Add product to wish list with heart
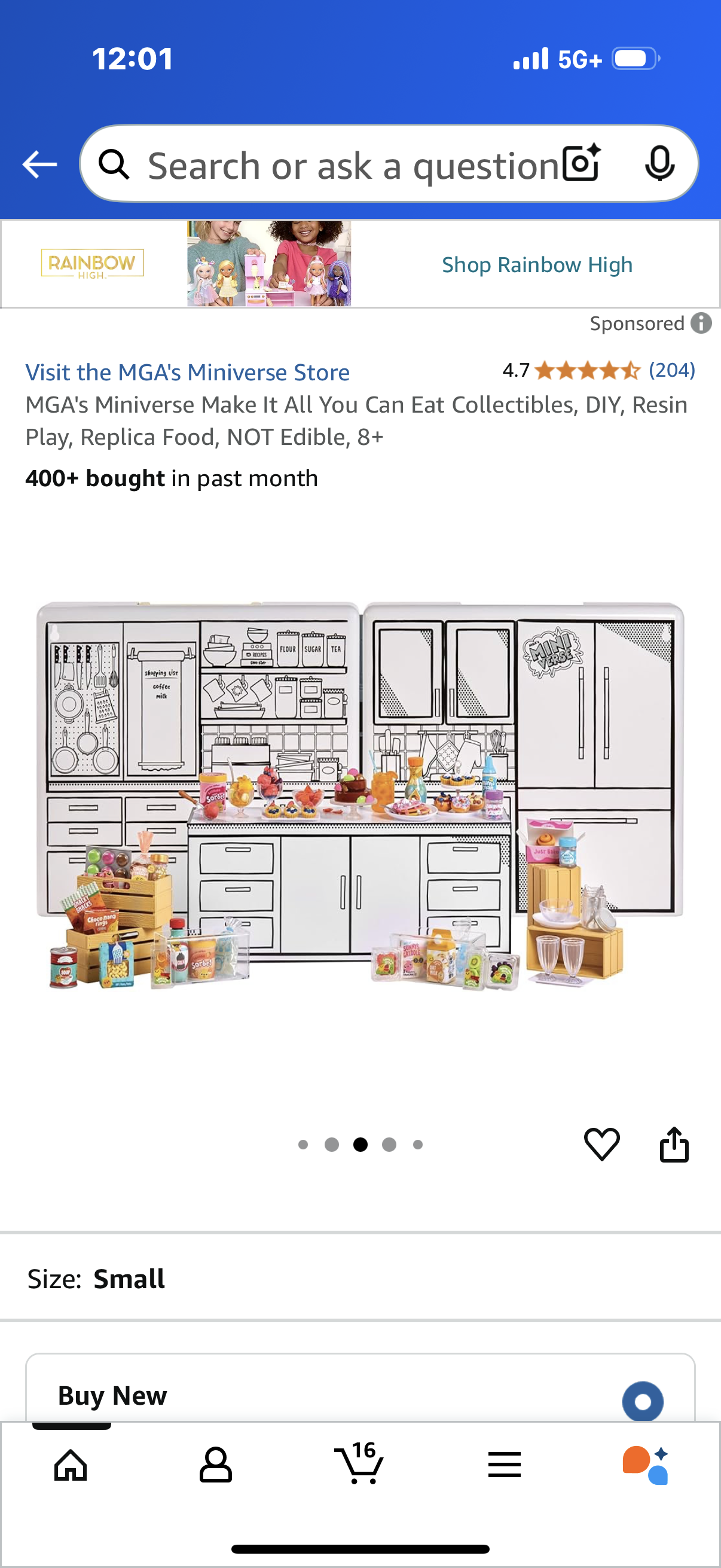This screenshot has height=1568, width=721. [601, 1145]
